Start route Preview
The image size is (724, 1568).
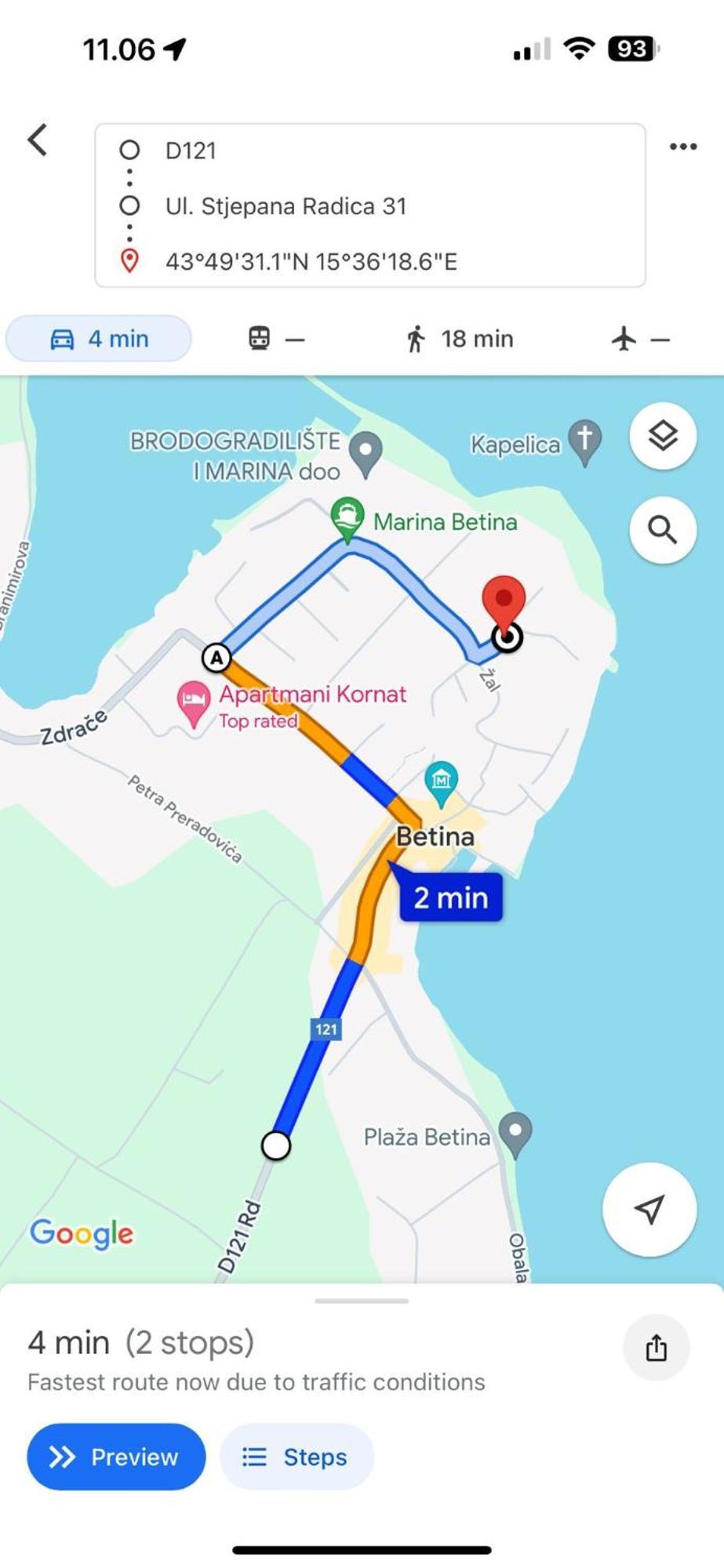116,1457
